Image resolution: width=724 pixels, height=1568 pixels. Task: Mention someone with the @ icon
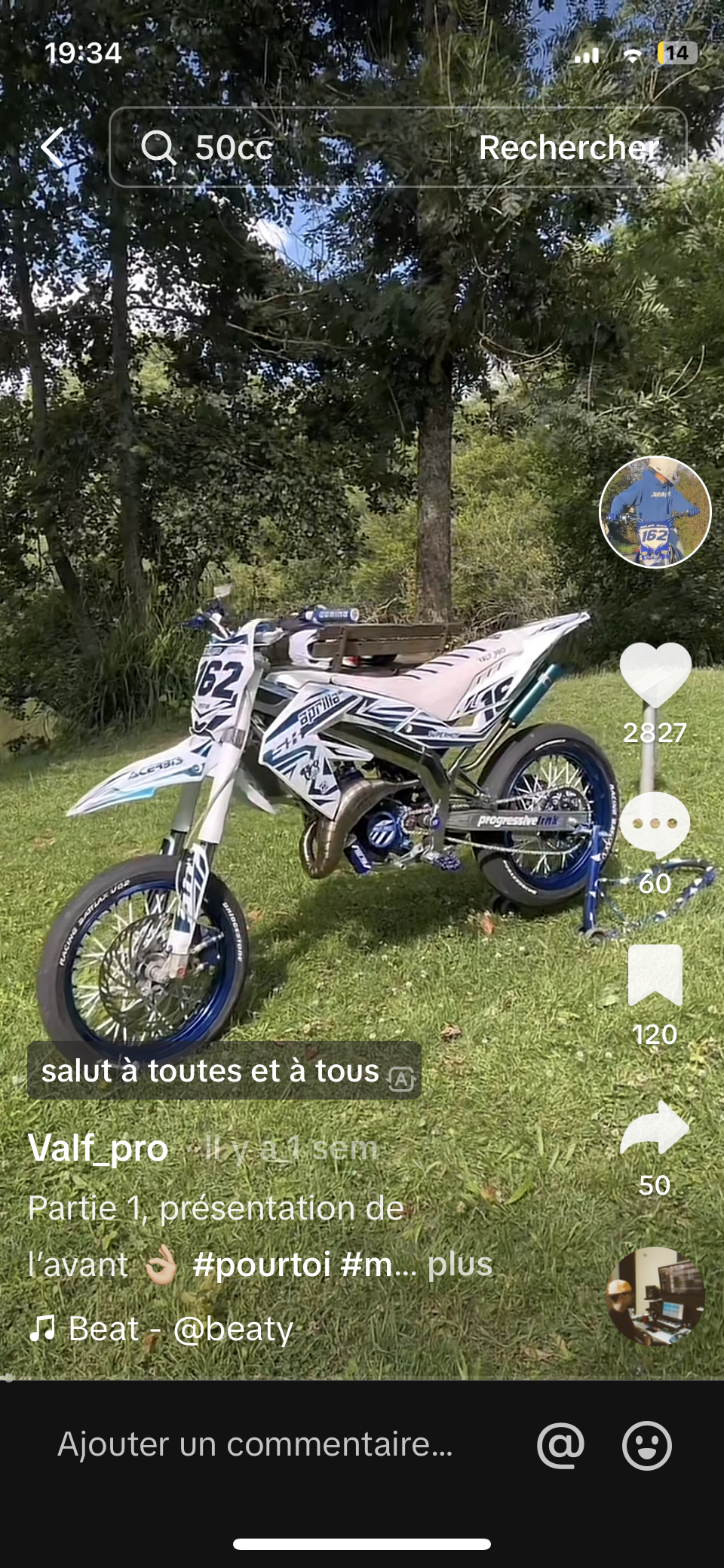point(560,1446)
